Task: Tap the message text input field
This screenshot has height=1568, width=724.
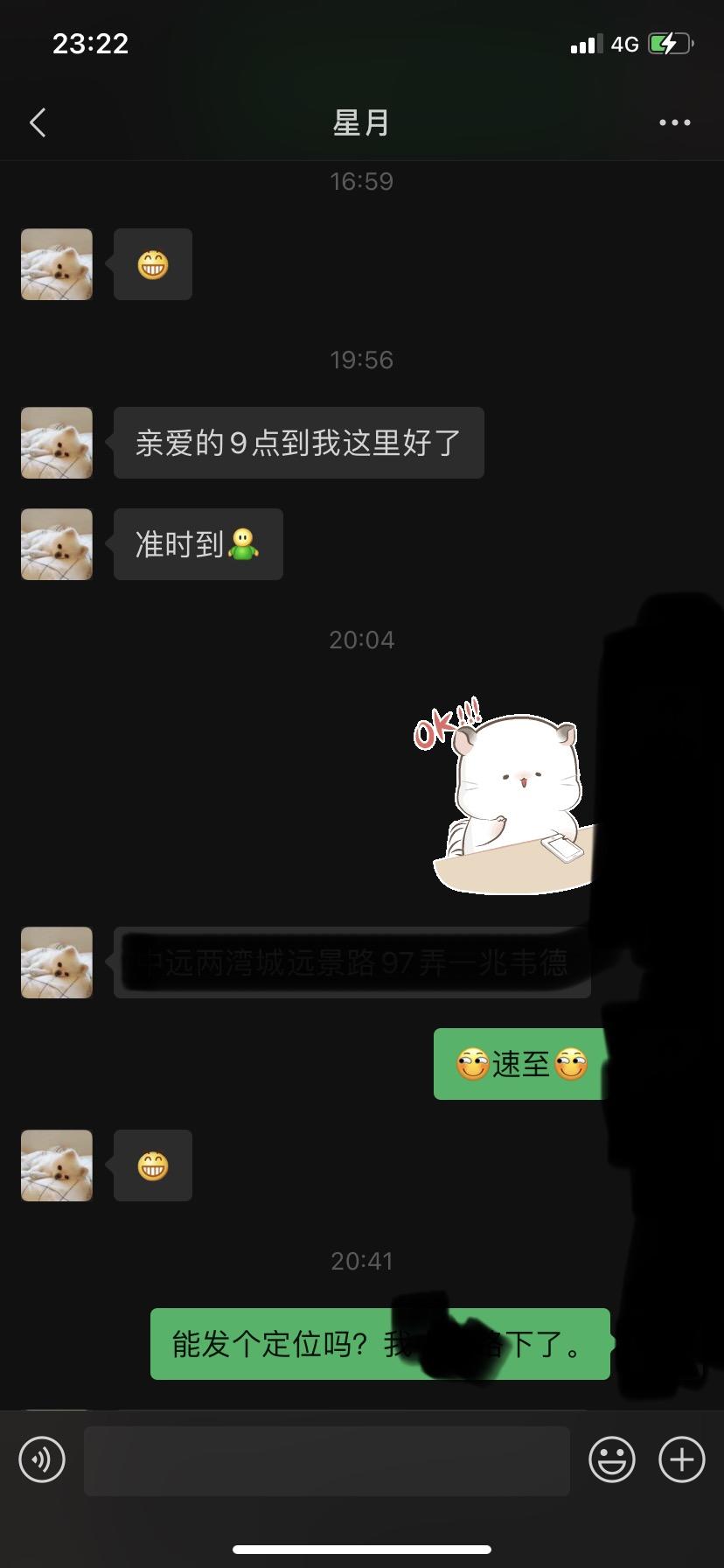Action: click(x=326, y=1459)
